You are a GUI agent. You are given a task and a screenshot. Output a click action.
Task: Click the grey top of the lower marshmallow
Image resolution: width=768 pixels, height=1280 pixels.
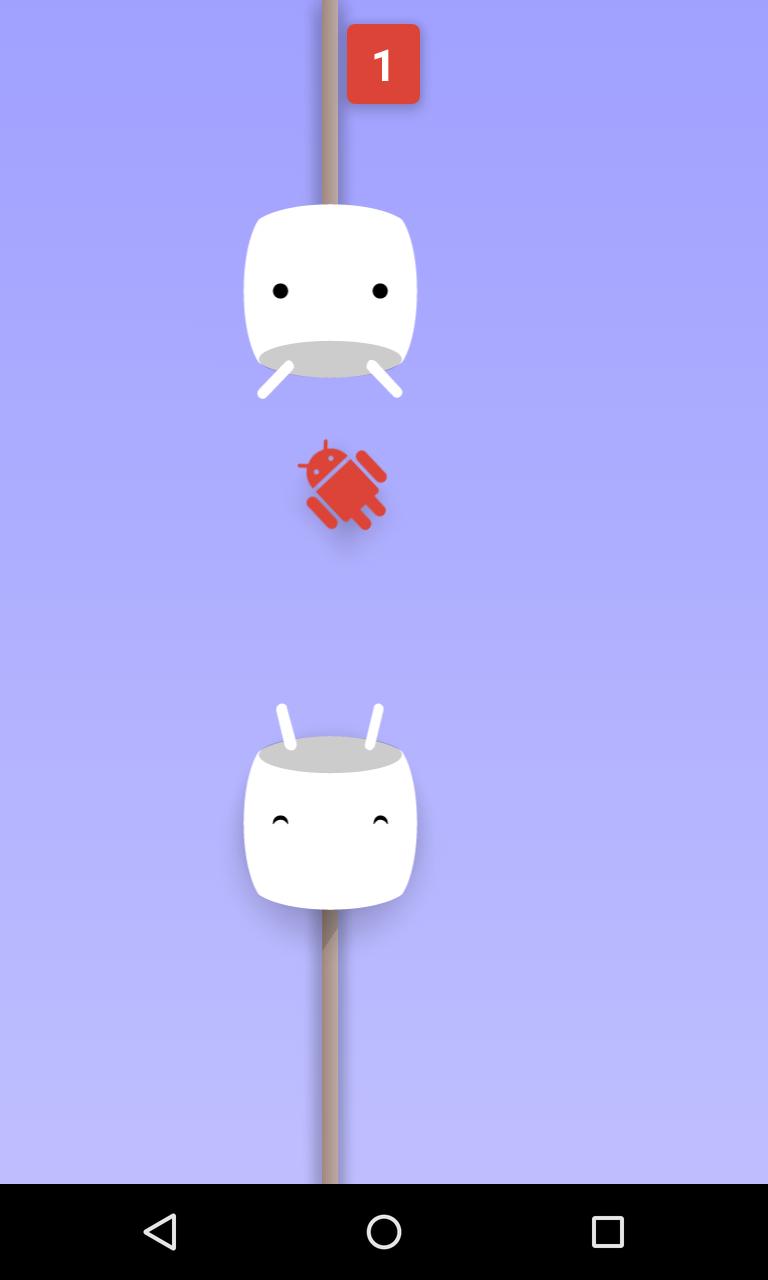330,755
